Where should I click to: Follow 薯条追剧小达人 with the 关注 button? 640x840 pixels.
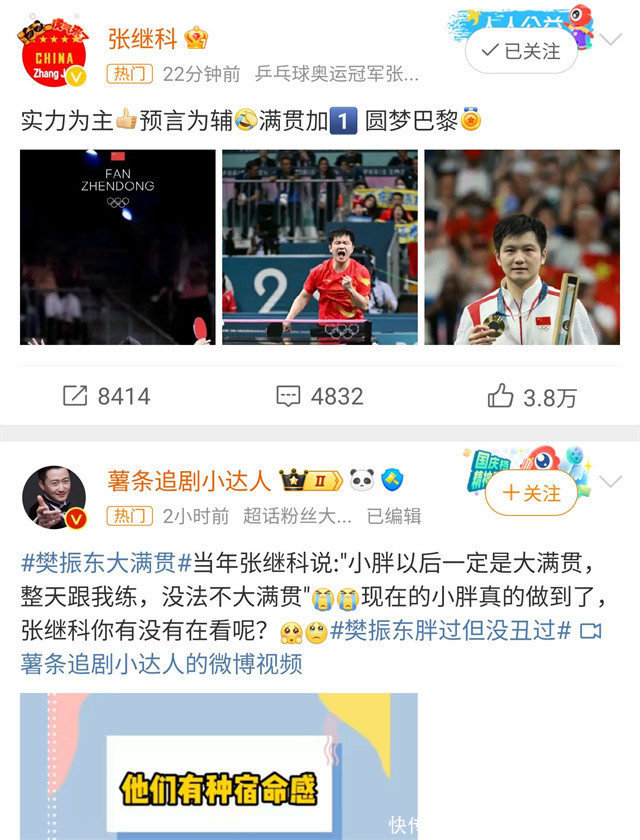click(x=530, y=493)
